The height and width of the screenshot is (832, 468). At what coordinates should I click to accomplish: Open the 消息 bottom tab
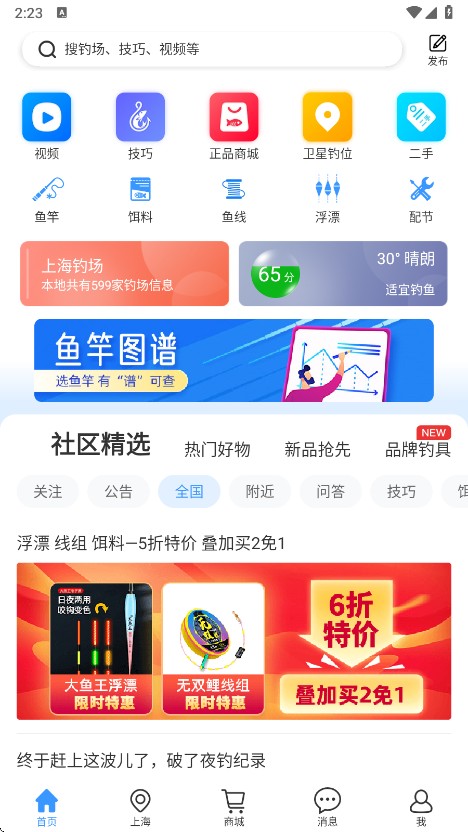(x=327, y=808)
